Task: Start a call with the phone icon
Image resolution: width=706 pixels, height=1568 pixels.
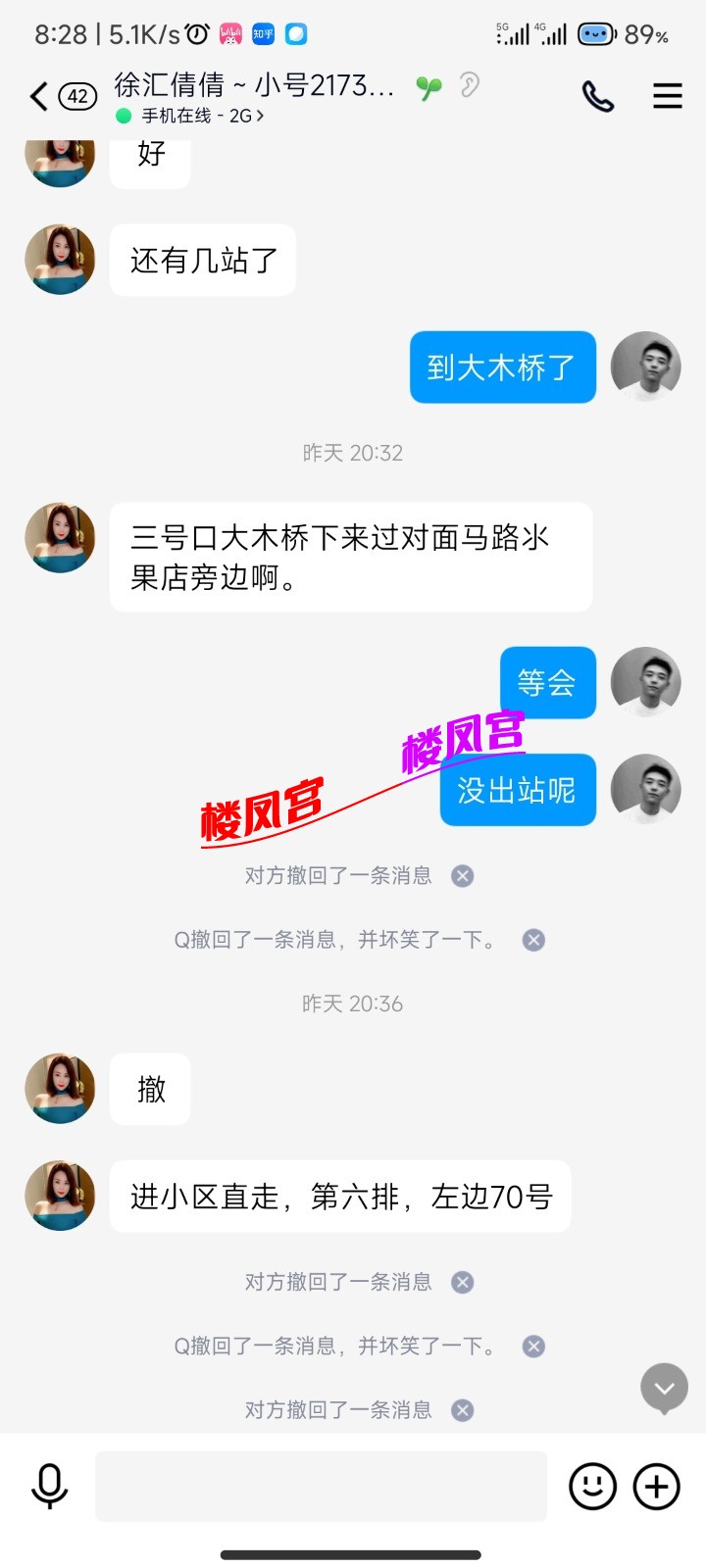Action: pyautogui.click(x=597, y=97)
